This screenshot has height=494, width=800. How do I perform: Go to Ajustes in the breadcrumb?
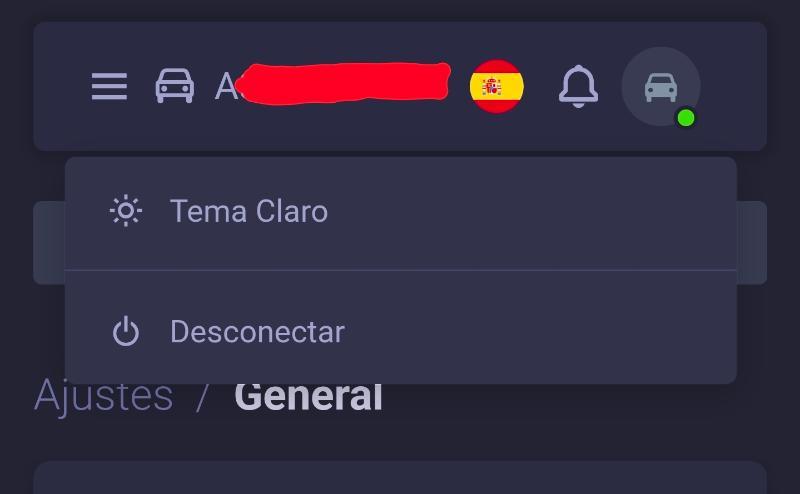(103, 396)
